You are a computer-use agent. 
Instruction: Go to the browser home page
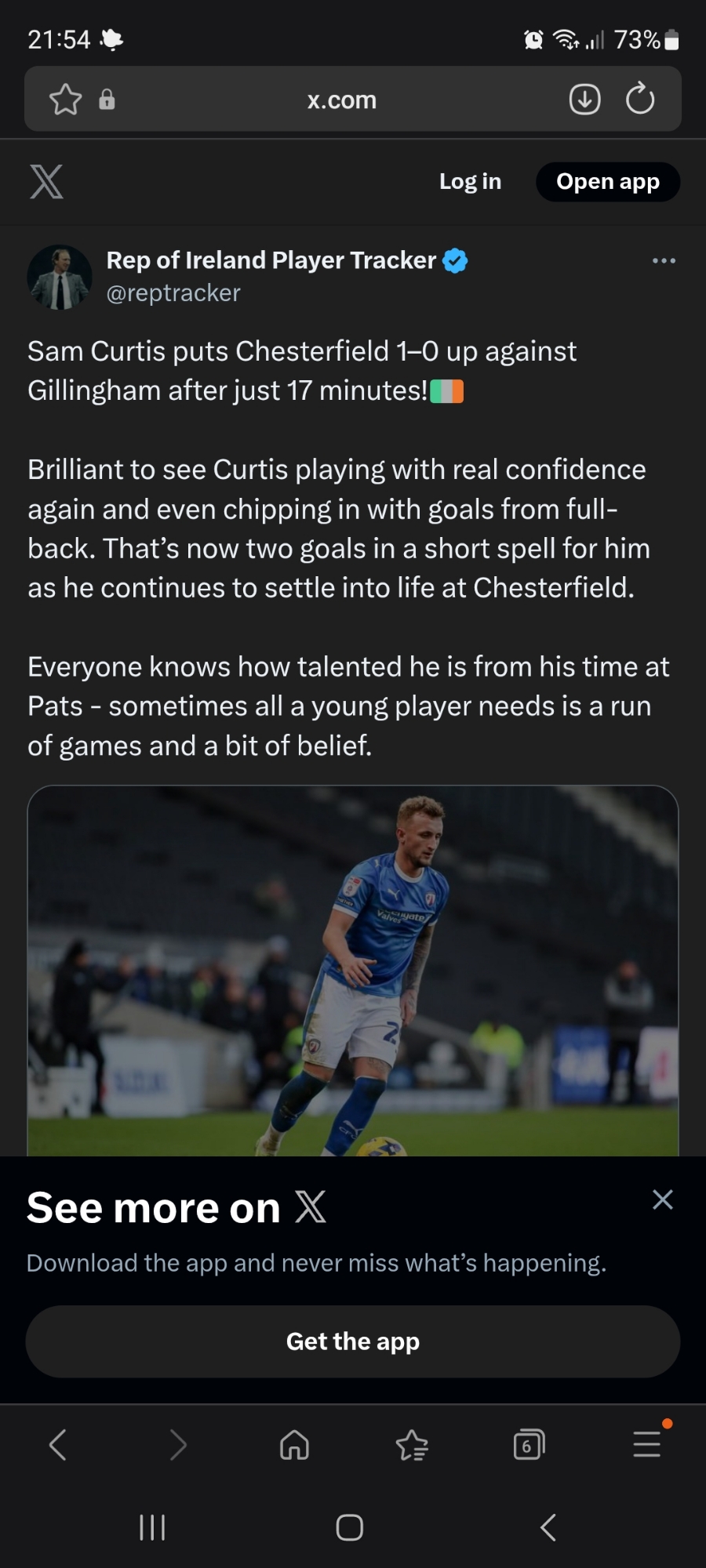(294, 1444)
